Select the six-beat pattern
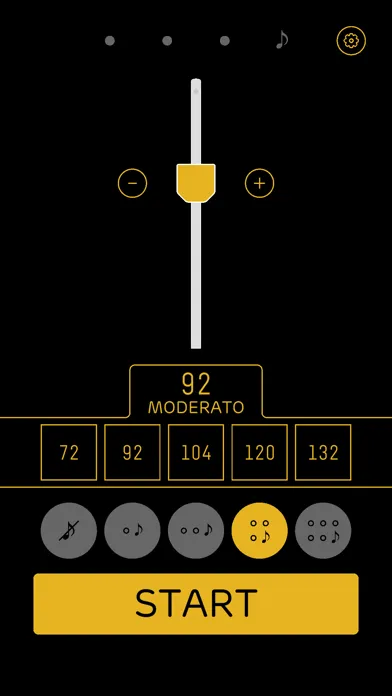 pyautogui.click(x=323, y=530)
